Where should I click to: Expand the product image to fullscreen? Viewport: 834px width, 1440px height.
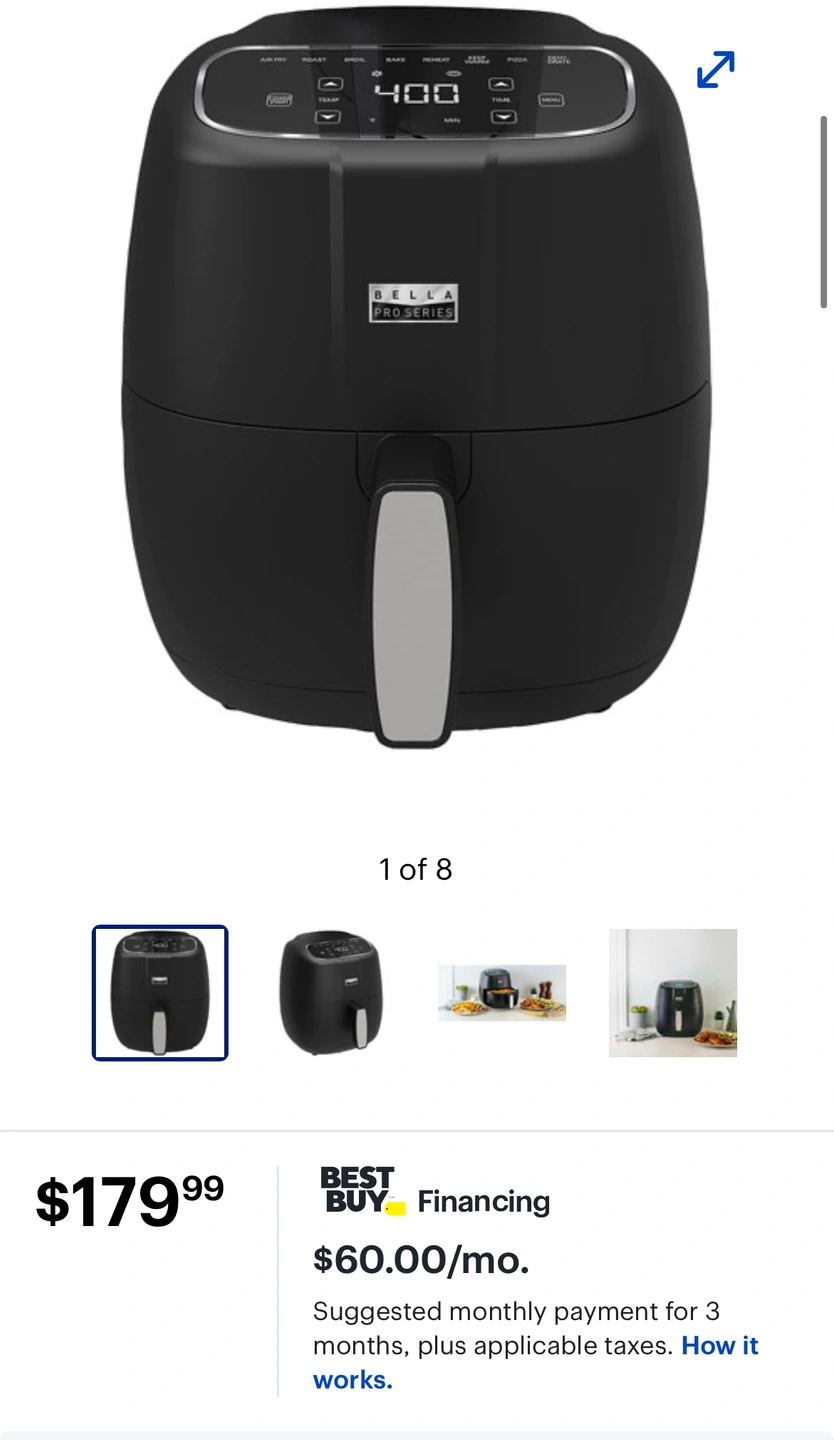(716, 69)
